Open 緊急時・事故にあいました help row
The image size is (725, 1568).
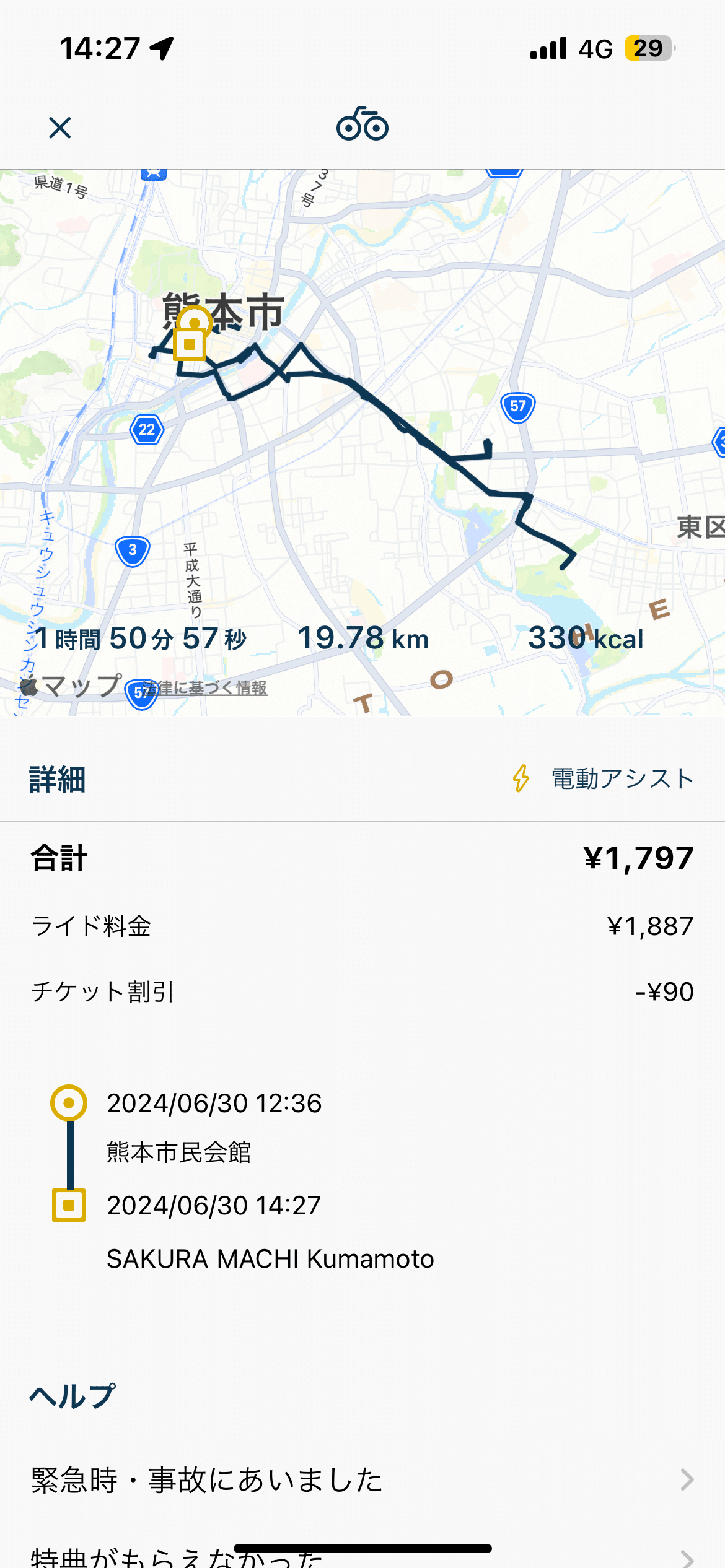(x=362, y=1479)
